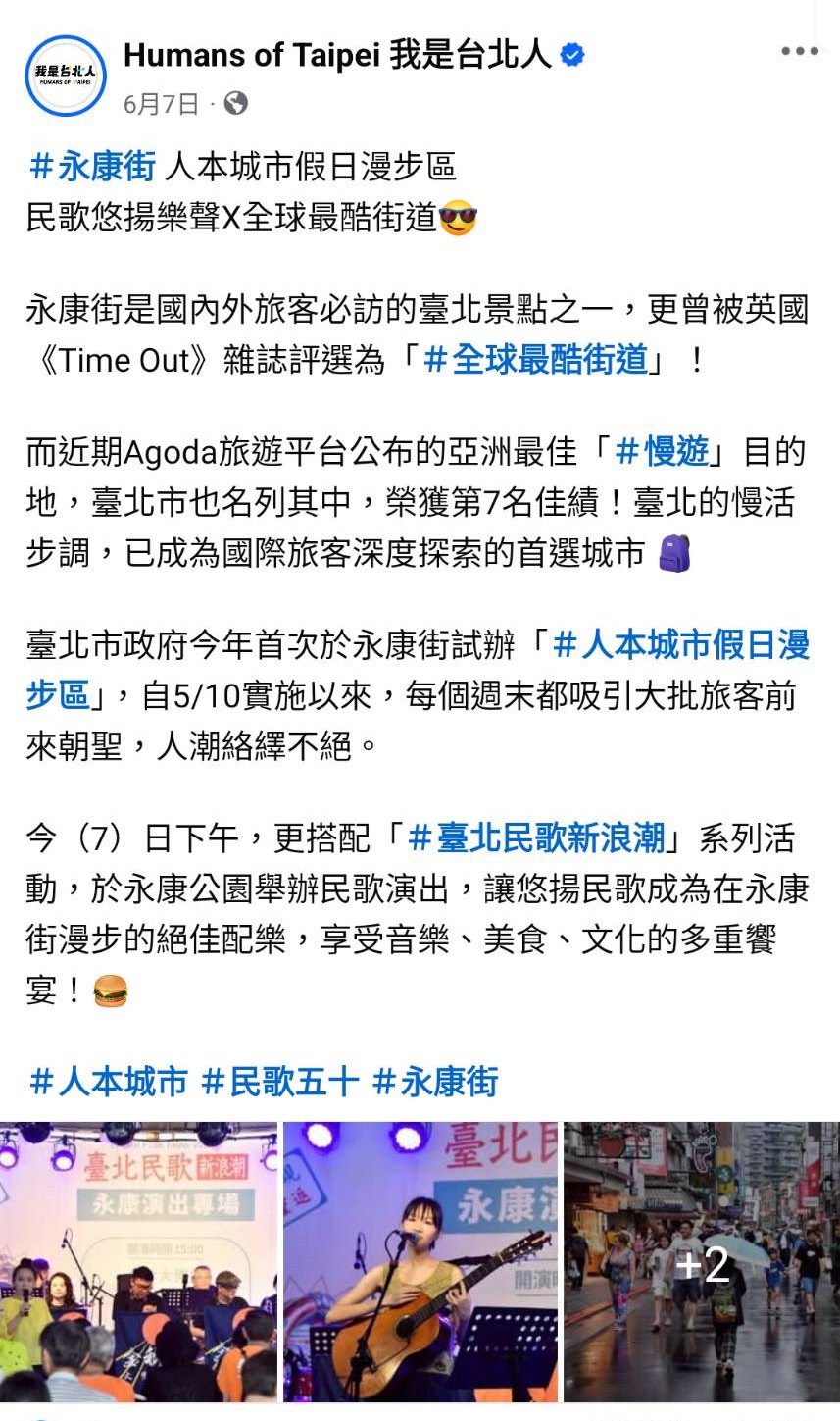Open the +2 more photos tile
Viewport: 840px width, 1421px height.
pyautogui.click(x=702, y=1261)
